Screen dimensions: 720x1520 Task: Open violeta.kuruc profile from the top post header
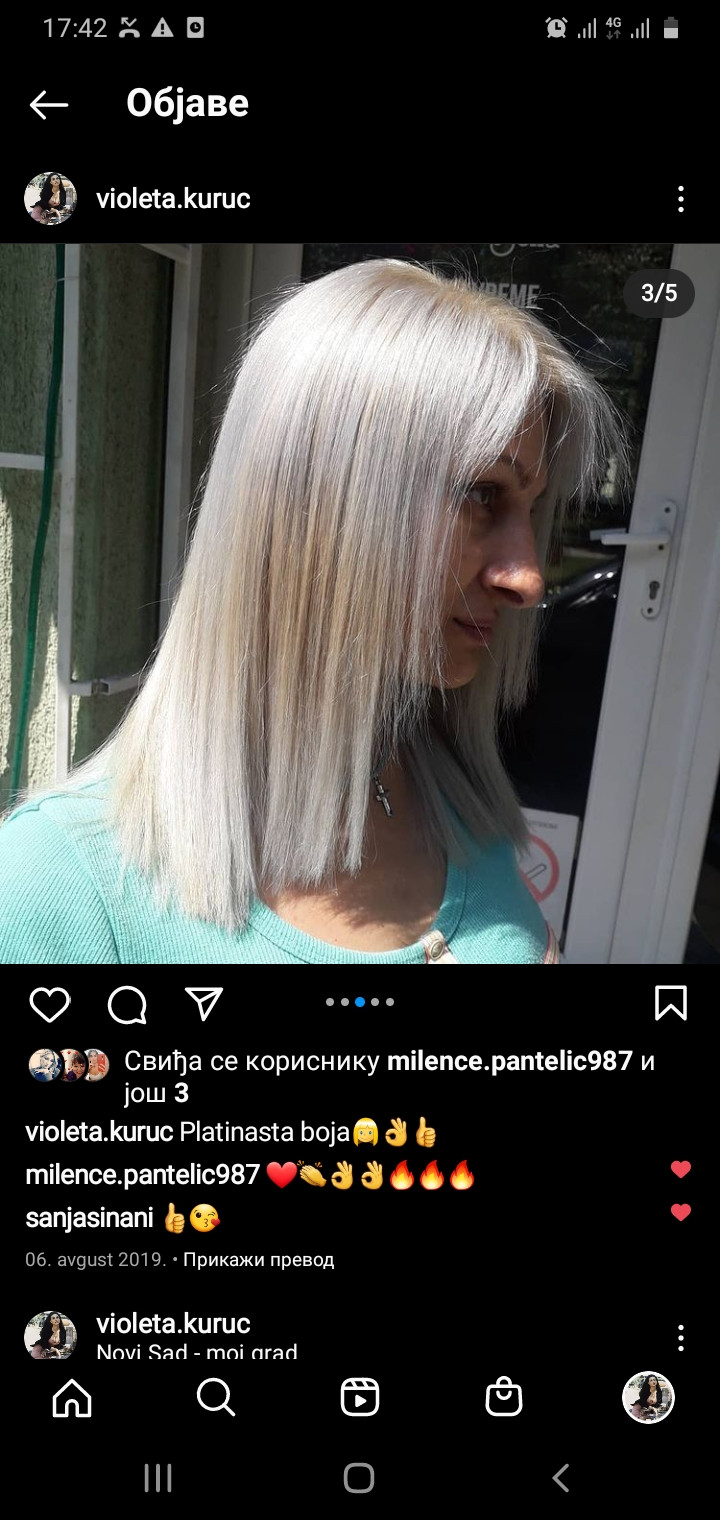point(172,199)
